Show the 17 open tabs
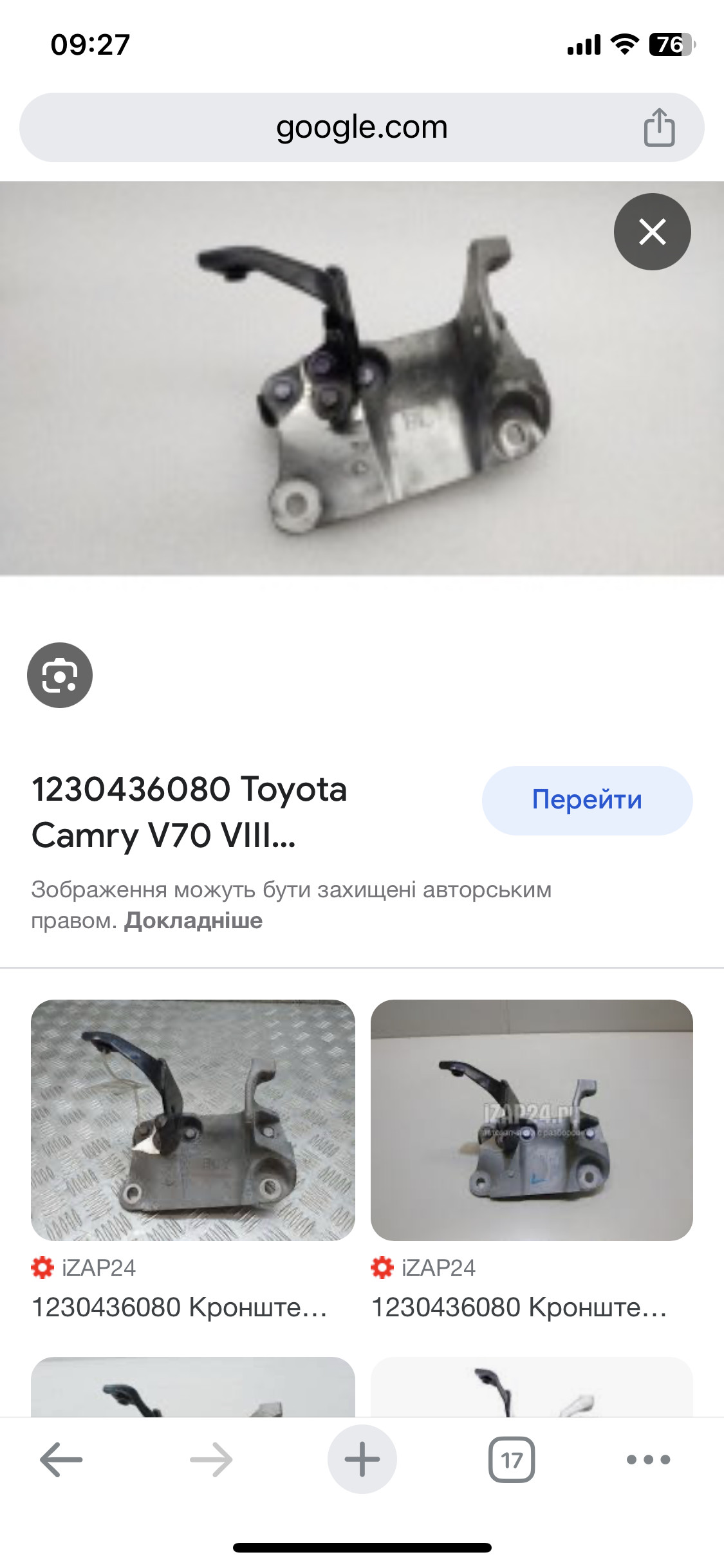The height and width of the screenshot is (1568, 724). click(x=512, y=1459)
